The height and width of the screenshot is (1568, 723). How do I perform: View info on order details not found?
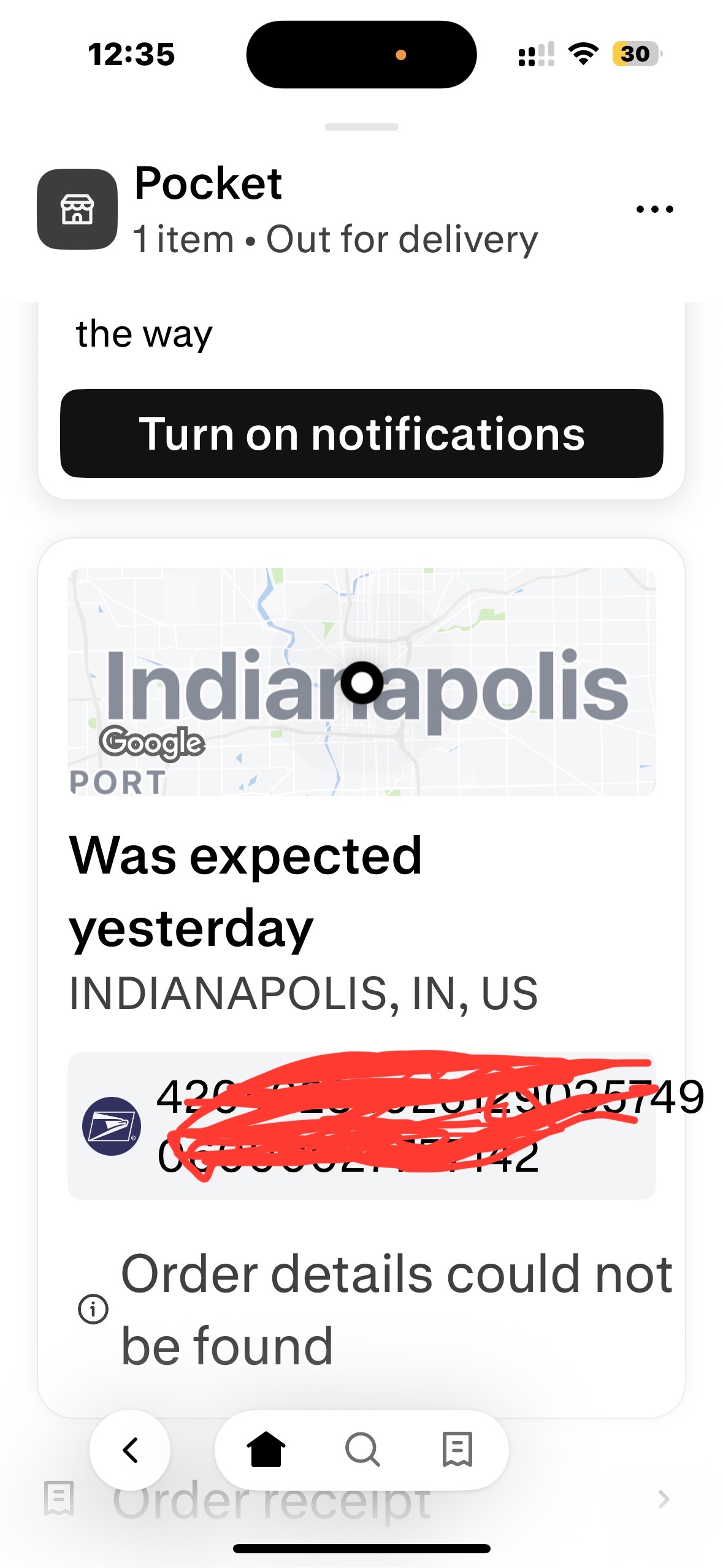[93, 1310]
